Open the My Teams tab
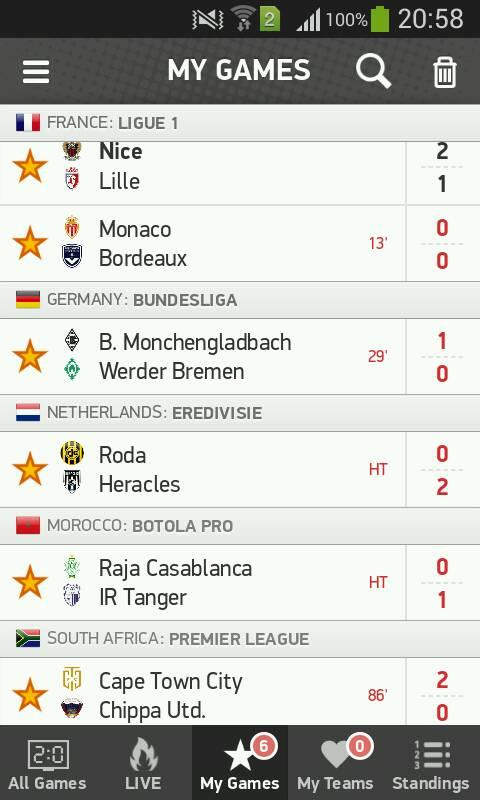The height and width of the screenshot is (800, 480). [336, 763]
